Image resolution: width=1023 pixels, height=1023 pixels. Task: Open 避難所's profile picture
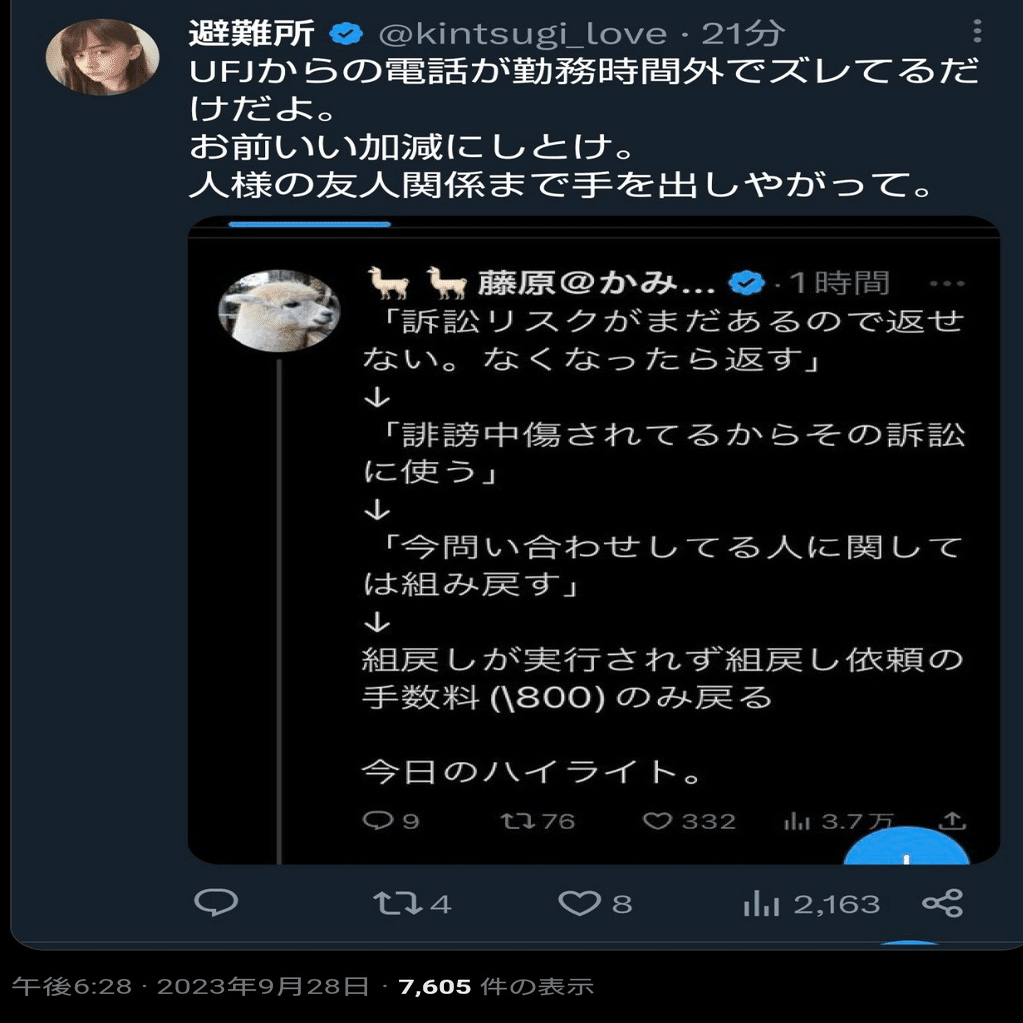pyautogui.click(x=102, y=57)
